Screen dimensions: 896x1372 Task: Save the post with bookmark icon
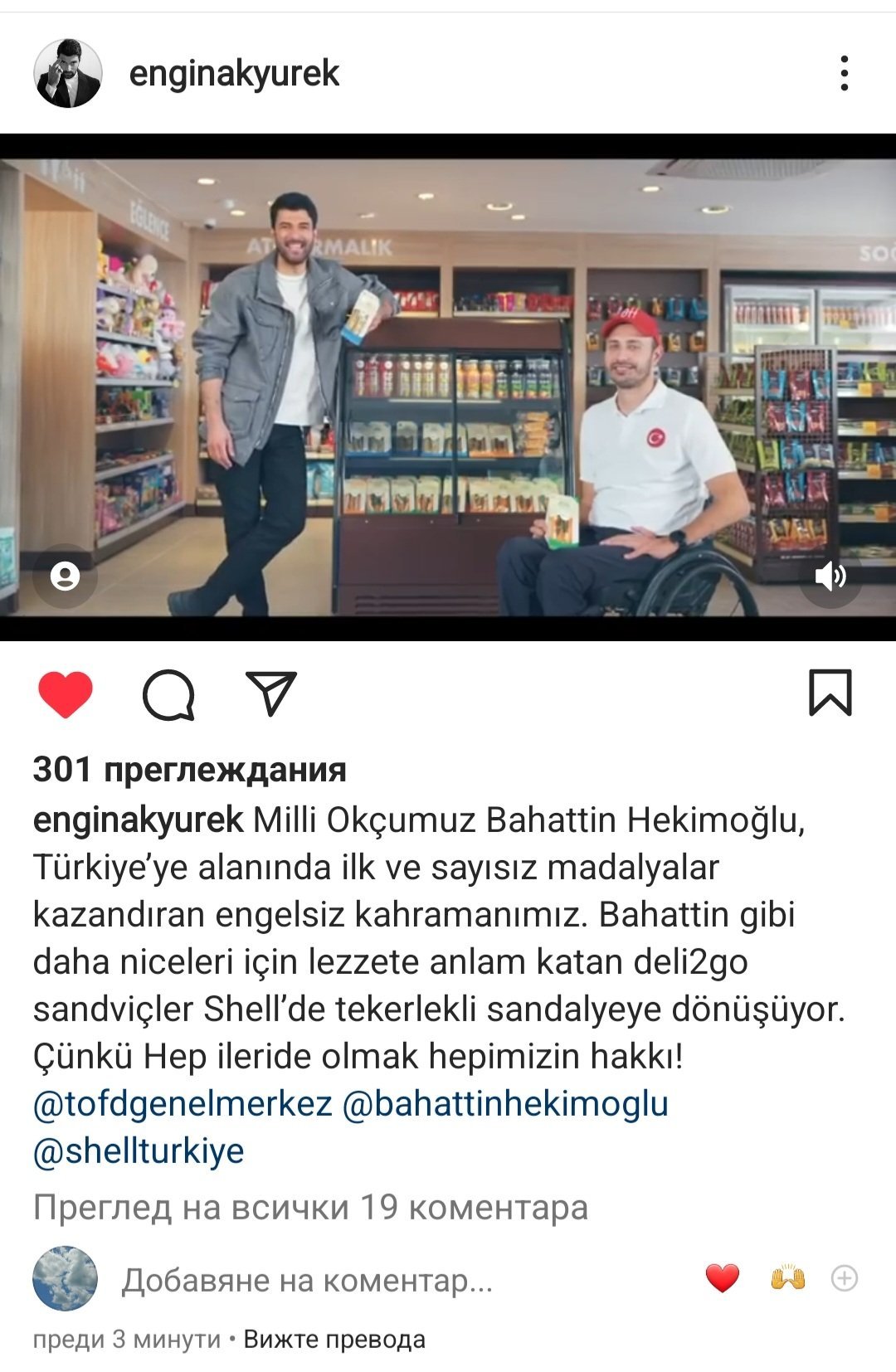(x=830, y=693)
